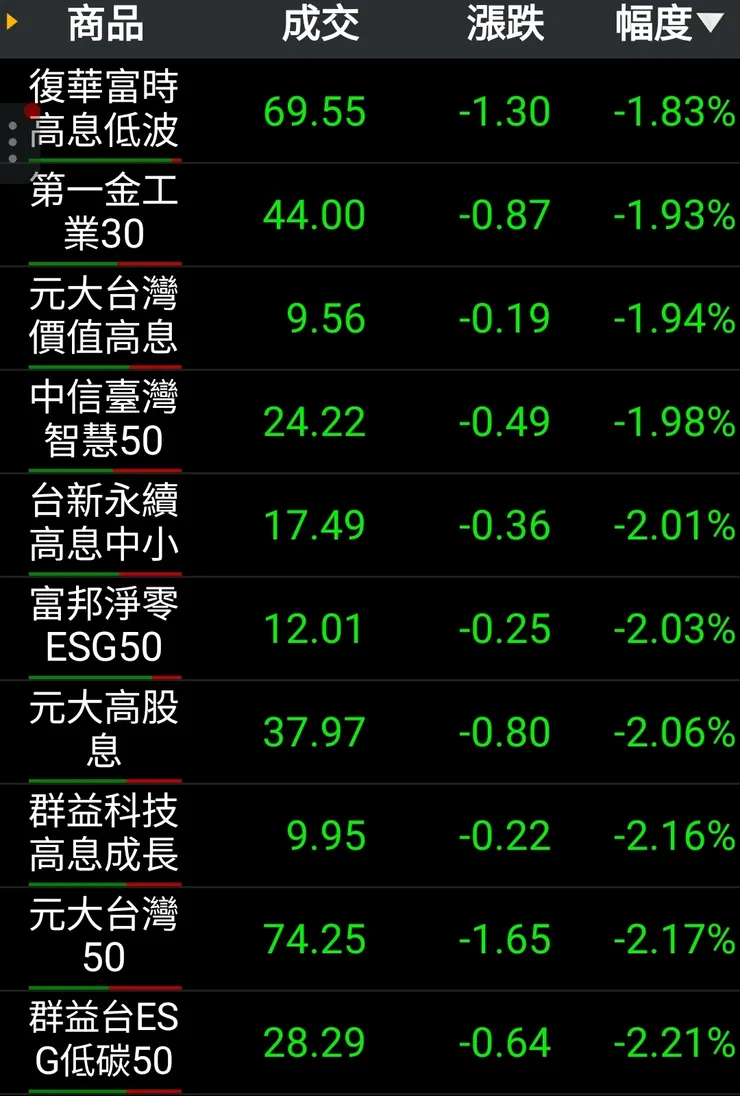Image resolution: width=740 pixels, height=1096 pixels.
Task: Sort list by 漲跌 column header
Action: pos(505,25)
